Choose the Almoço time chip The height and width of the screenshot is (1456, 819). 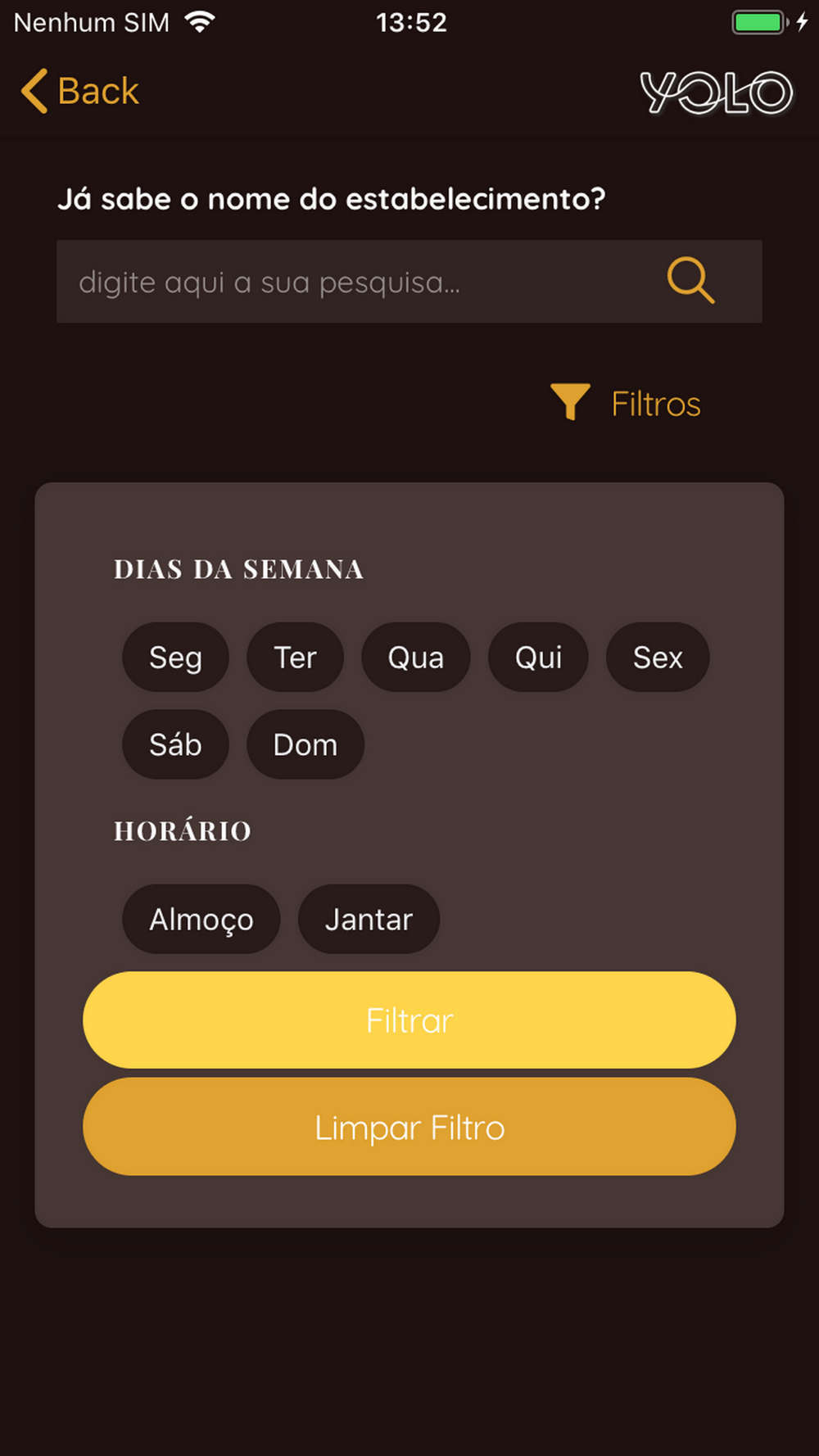click(x=201, y=919)
